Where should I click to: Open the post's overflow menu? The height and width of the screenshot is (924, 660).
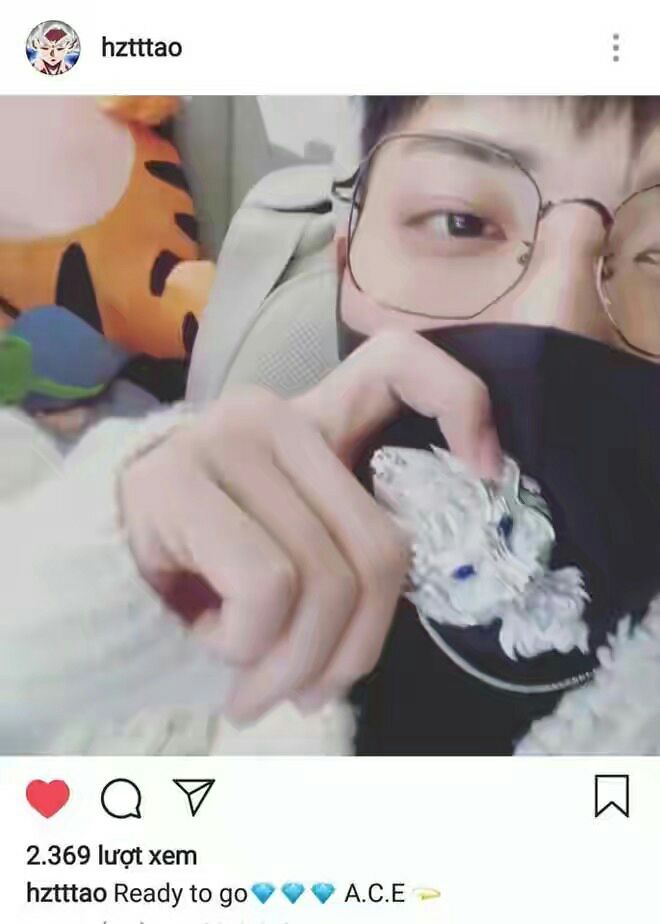point(616,47)
